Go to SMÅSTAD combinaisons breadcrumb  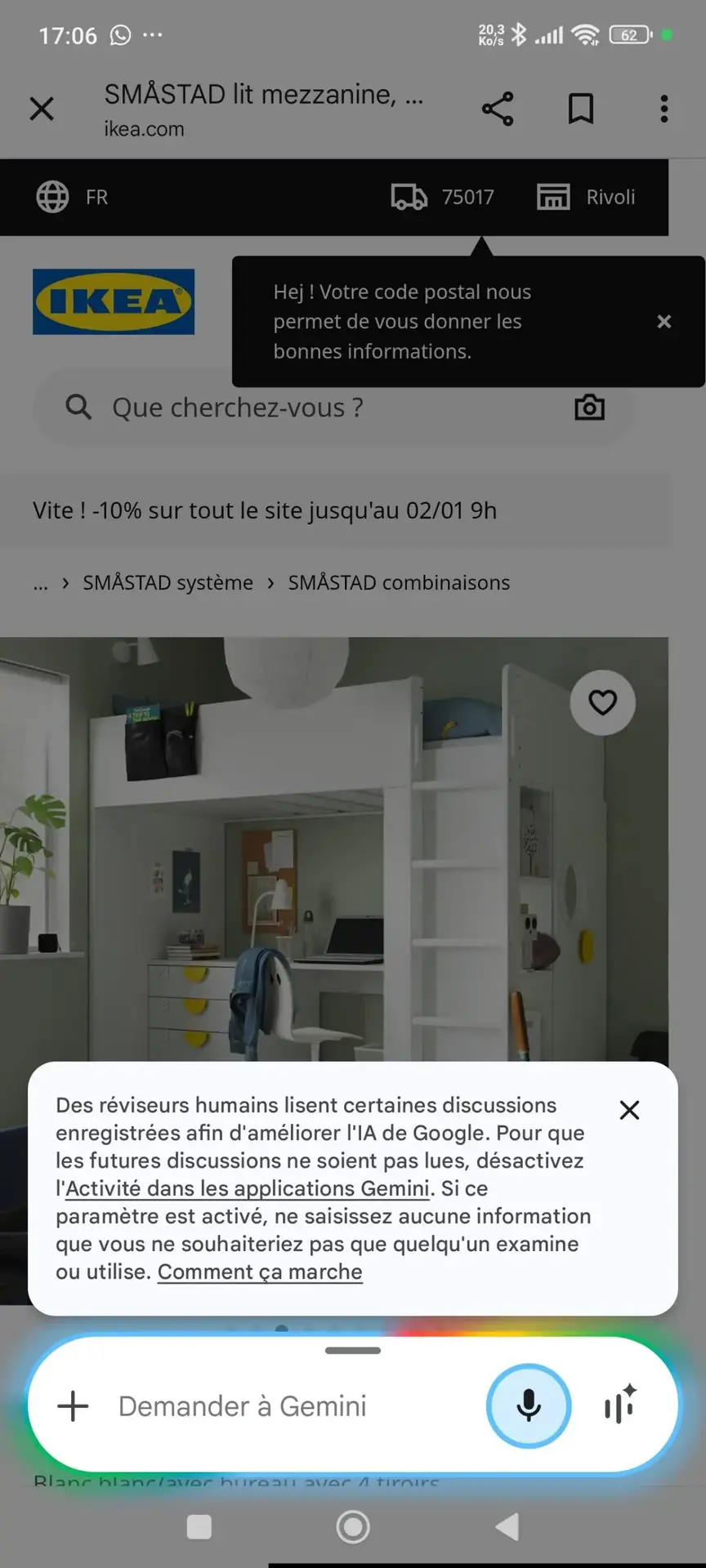click(x=399, y=582)
